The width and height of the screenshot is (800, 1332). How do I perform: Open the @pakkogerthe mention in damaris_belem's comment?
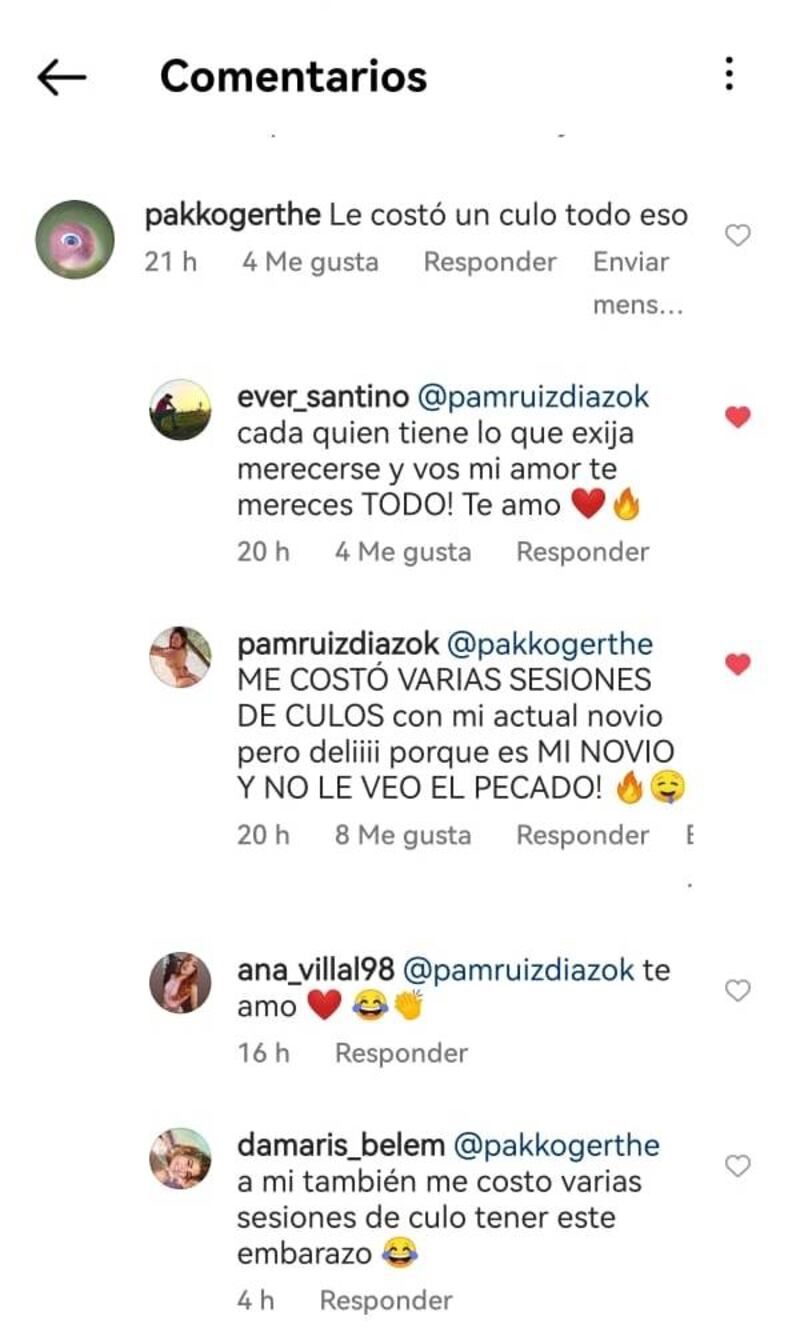tap(558, 1145)
